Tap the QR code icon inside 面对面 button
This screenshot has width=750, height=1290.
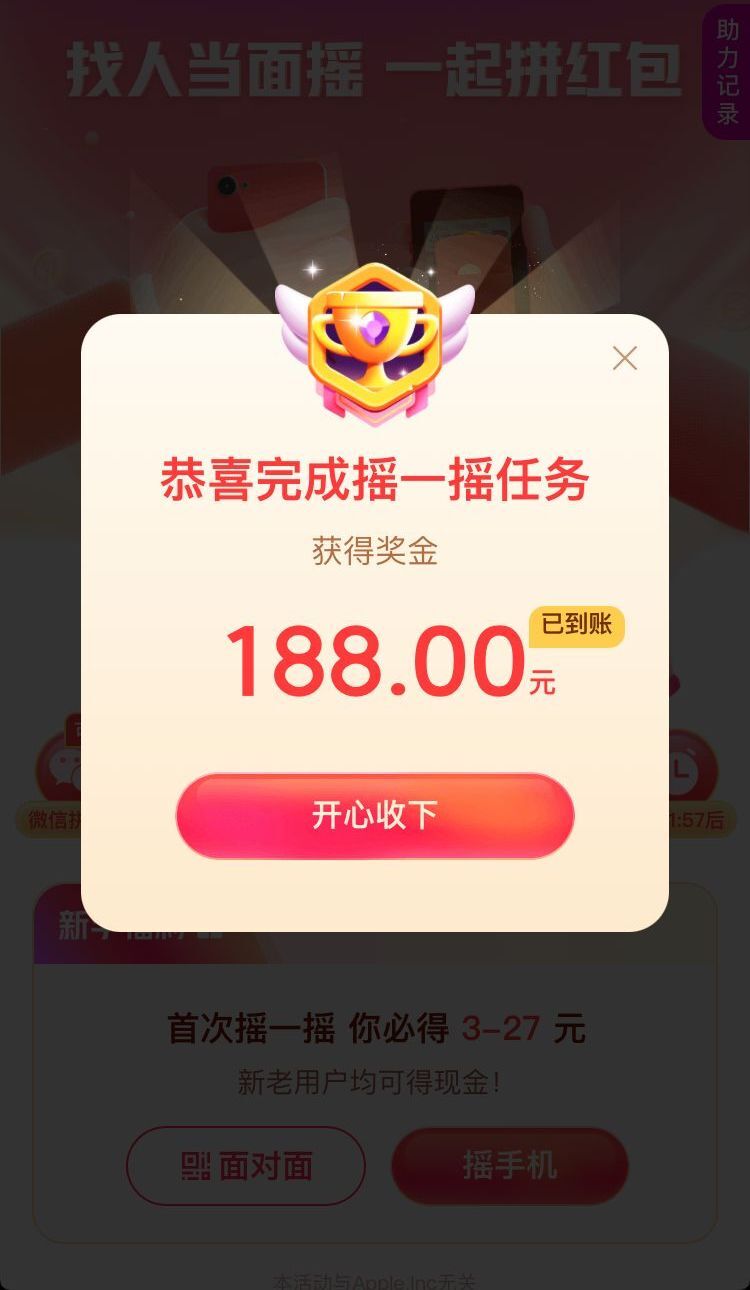point(195,1165)
